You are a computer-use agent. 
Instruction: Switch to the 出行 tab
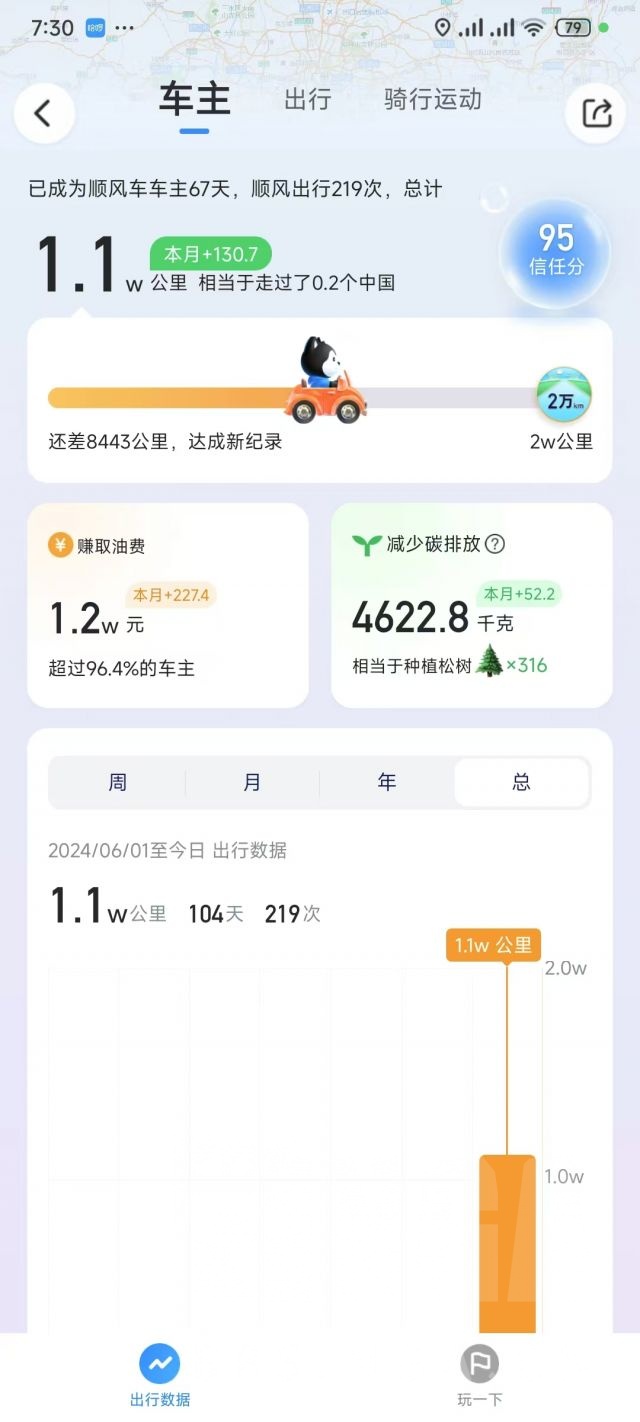pyautogui.click(x=307, y=100)
